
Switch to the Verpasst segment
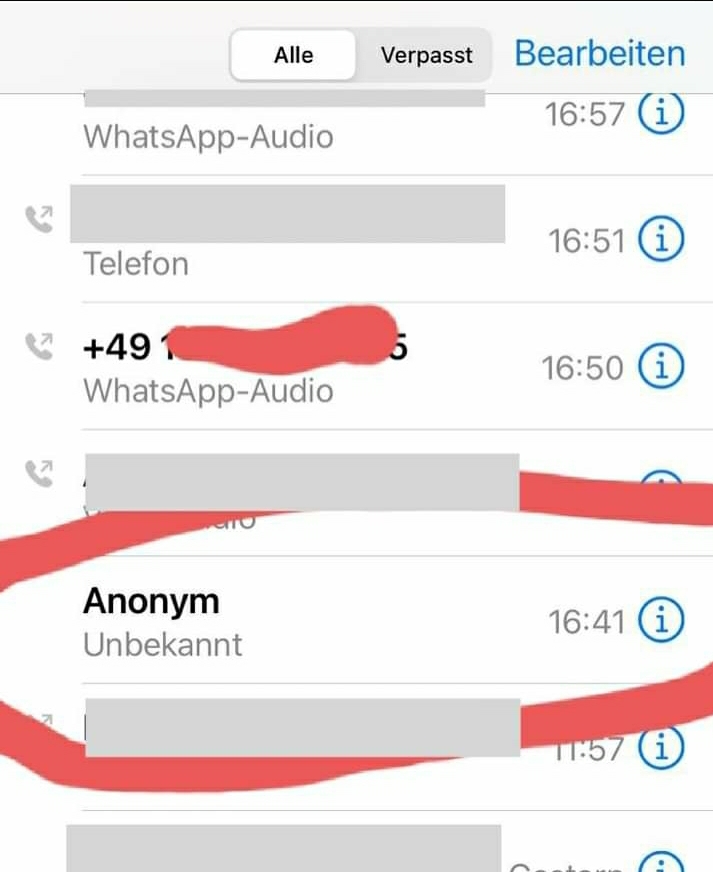426,55
